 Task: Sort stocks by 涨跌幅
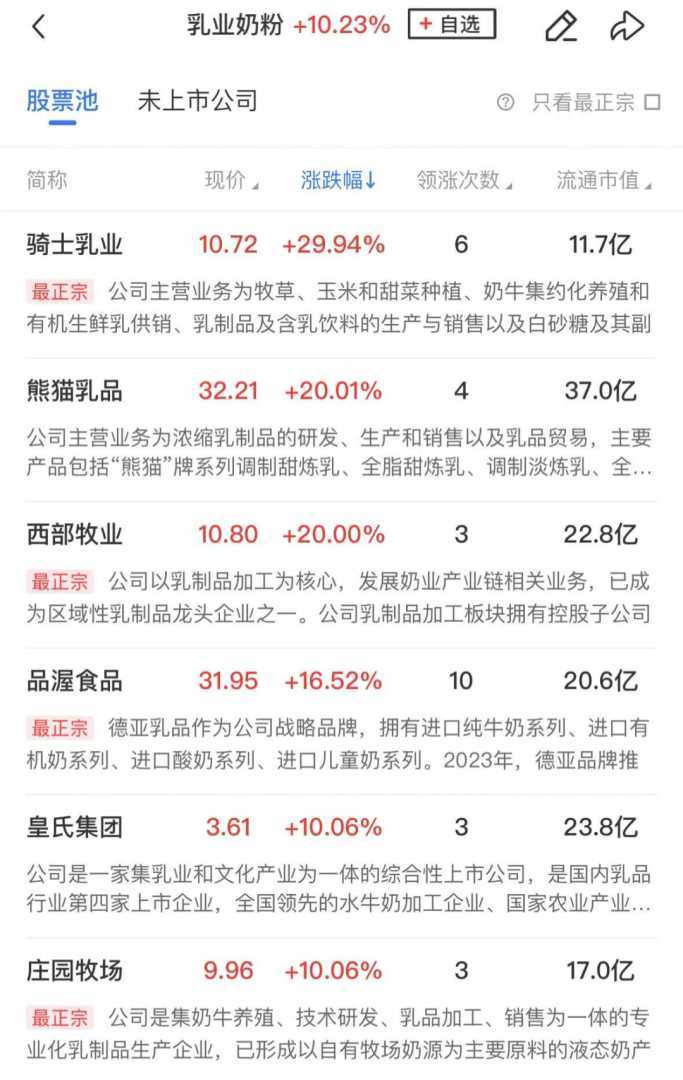click(338, 180)
